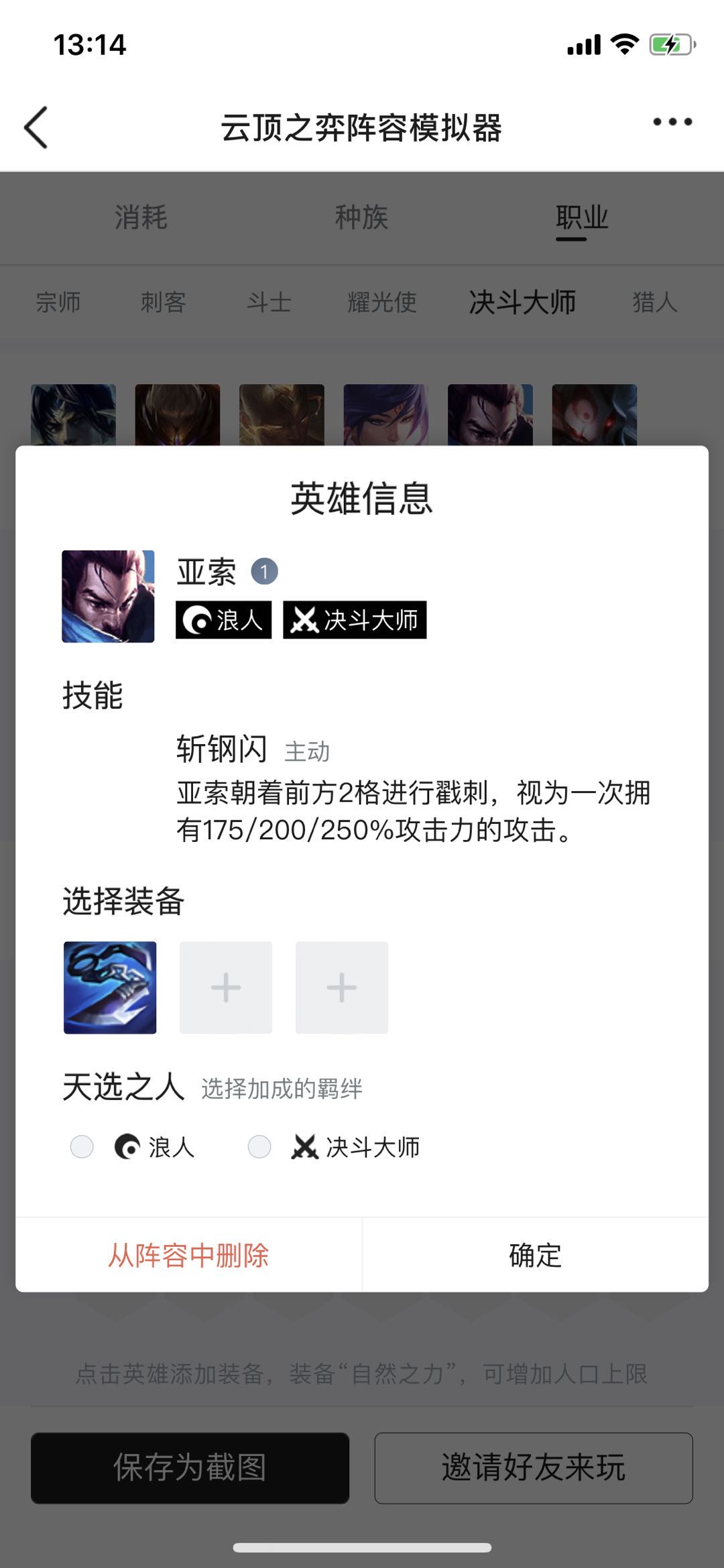Tap the equipped item in 选择装备
The image size is (724, 1568).
point(110,987)
